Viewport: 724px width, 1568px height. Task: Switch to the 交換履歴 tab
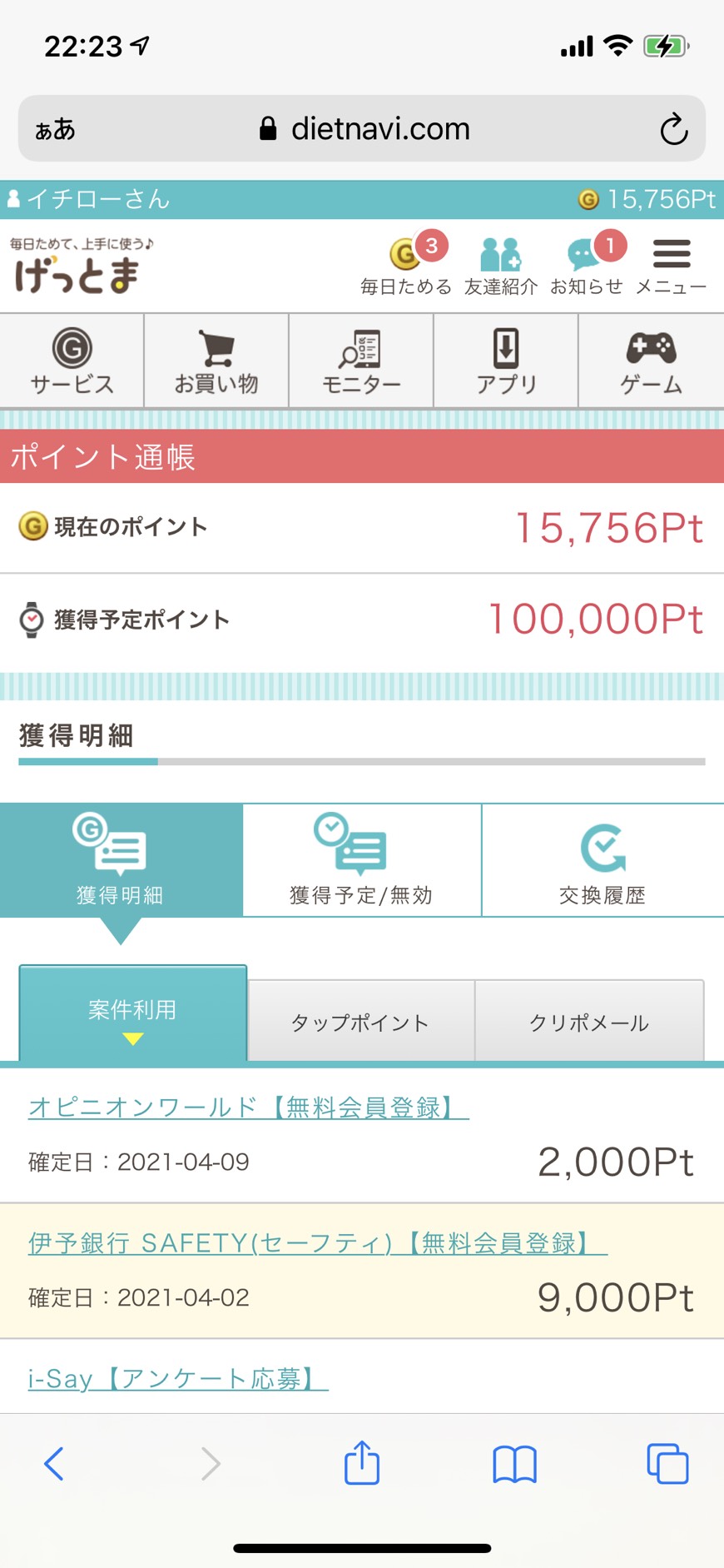(603, 860)
